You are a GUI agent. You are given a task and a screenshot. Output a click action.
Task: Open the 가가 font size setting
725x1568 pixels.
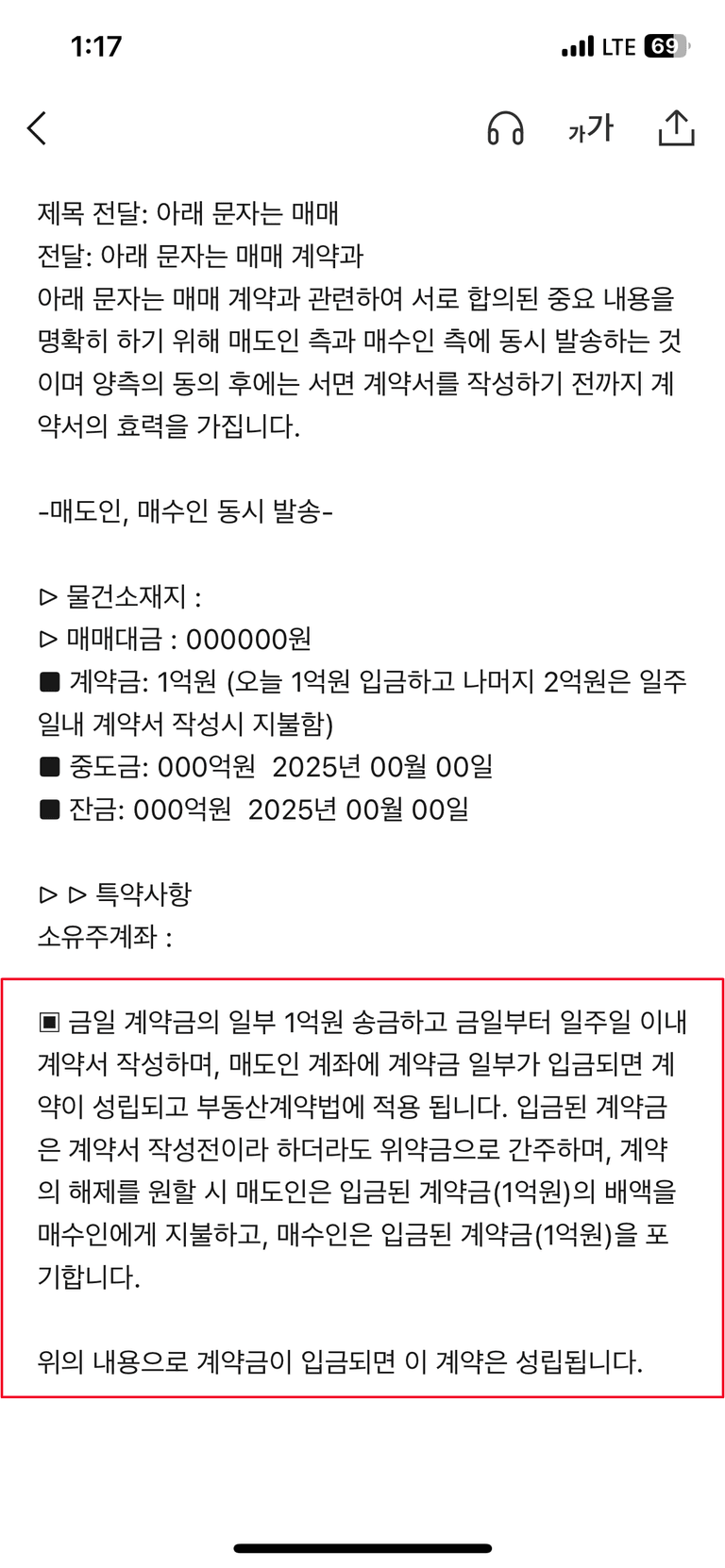click(x=591, y=128)
